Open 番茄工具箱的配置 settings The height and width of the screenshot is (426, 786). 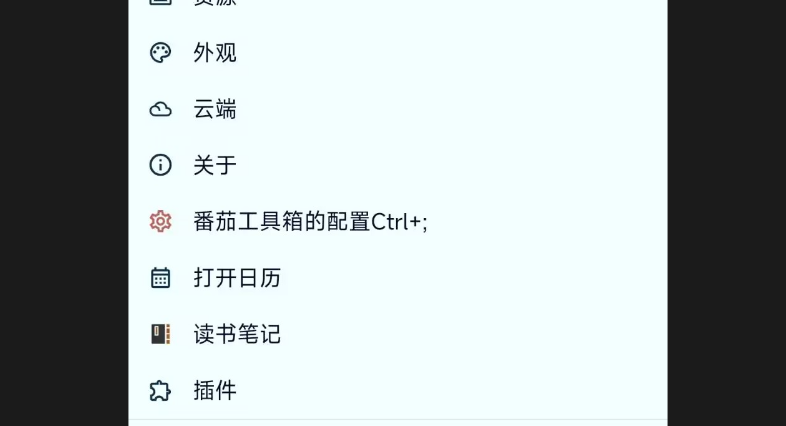(310, 221)
